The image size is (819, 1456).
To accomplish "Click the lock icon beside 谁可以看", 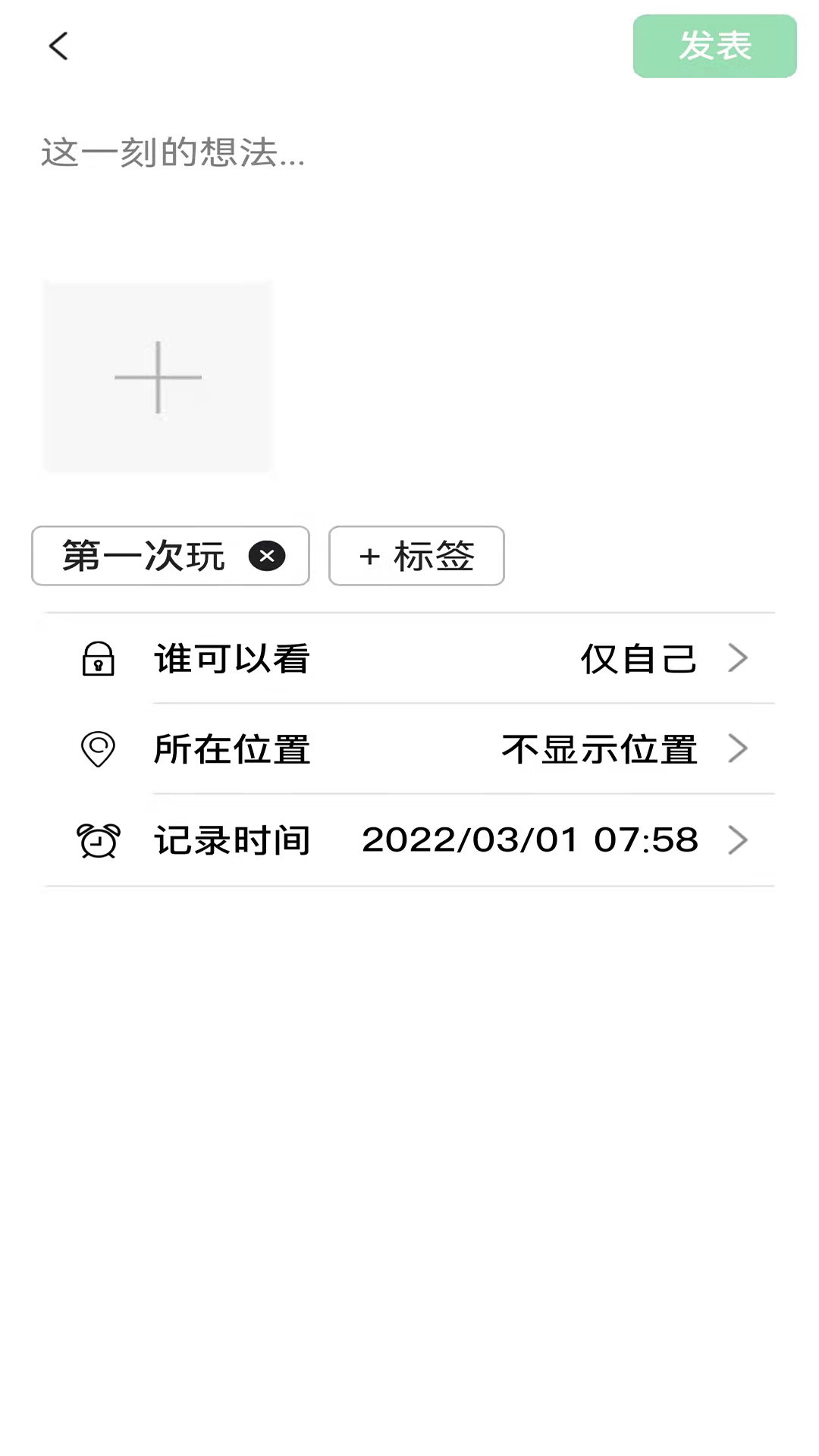I will tap(98, 659).
